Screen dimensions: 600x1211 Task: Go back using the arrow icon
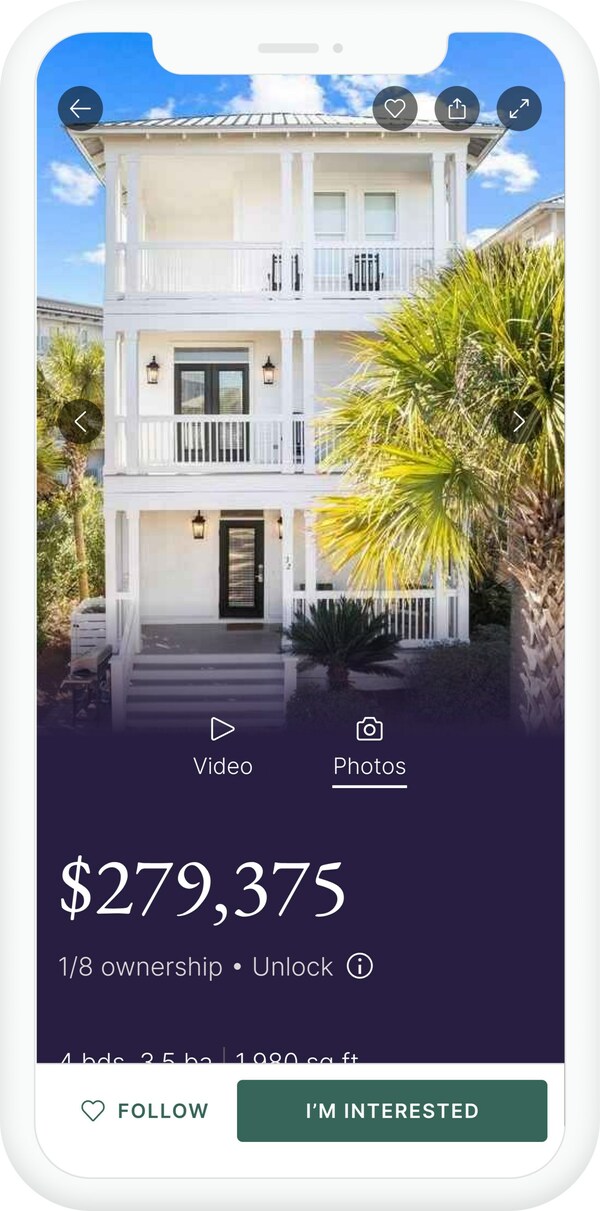click(80, 109)
